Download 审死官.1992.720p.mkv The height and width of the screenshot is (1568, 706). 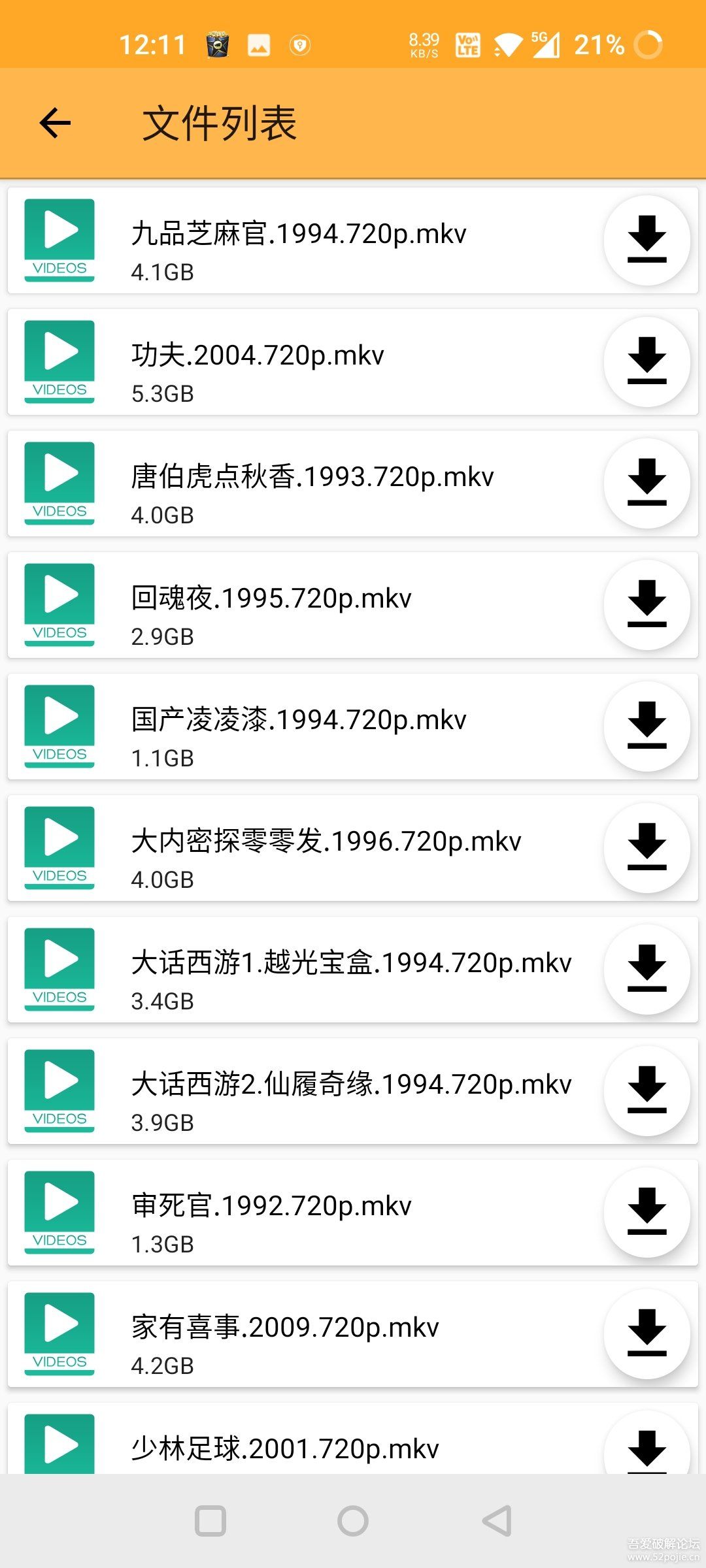[x=647, y=1213]
